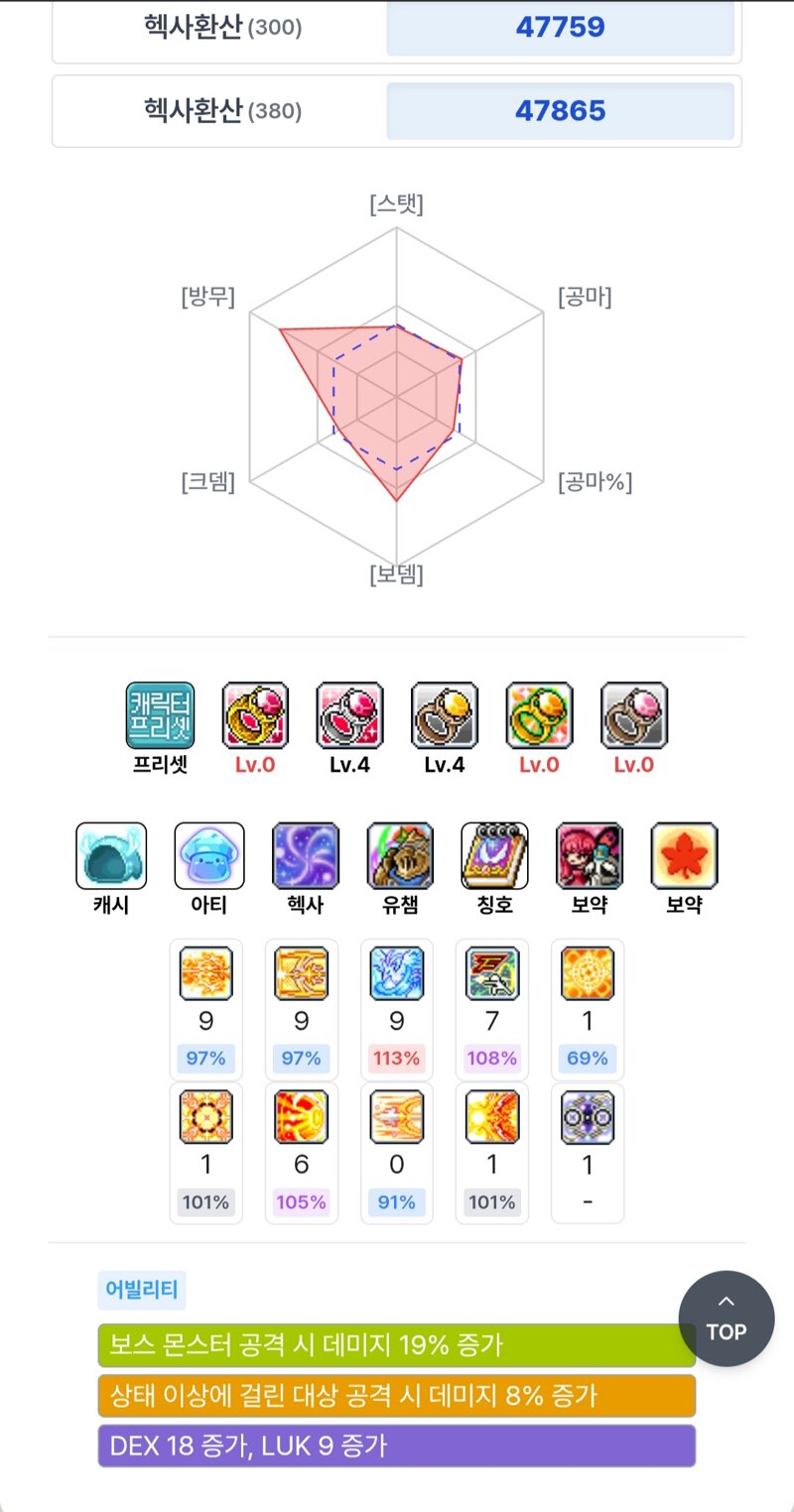Screen dimensions: 794x1512
Task: Open the 유챔 icon
Action: point(400,856)
